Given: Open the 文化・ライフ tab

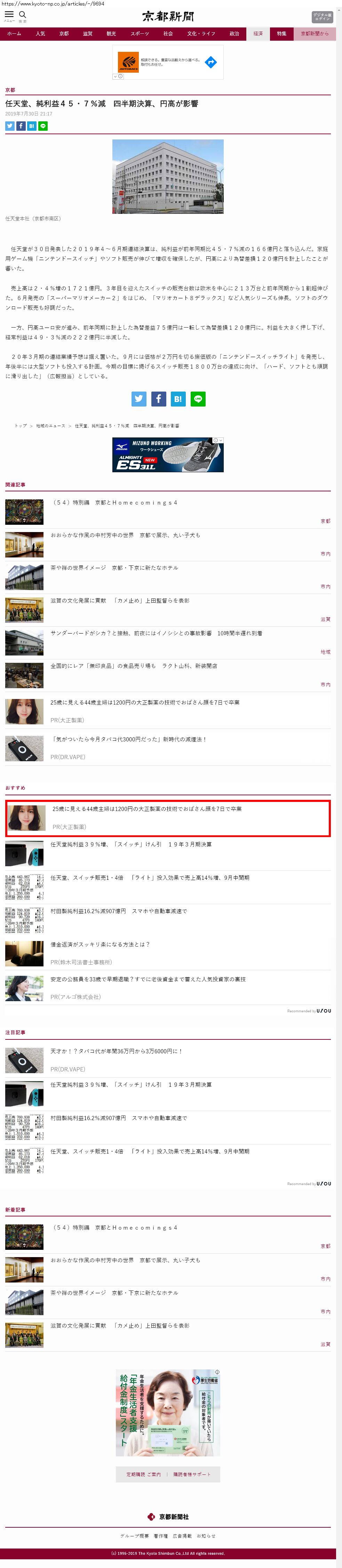Looking at the screenshot, I should (x=201, y=34).
